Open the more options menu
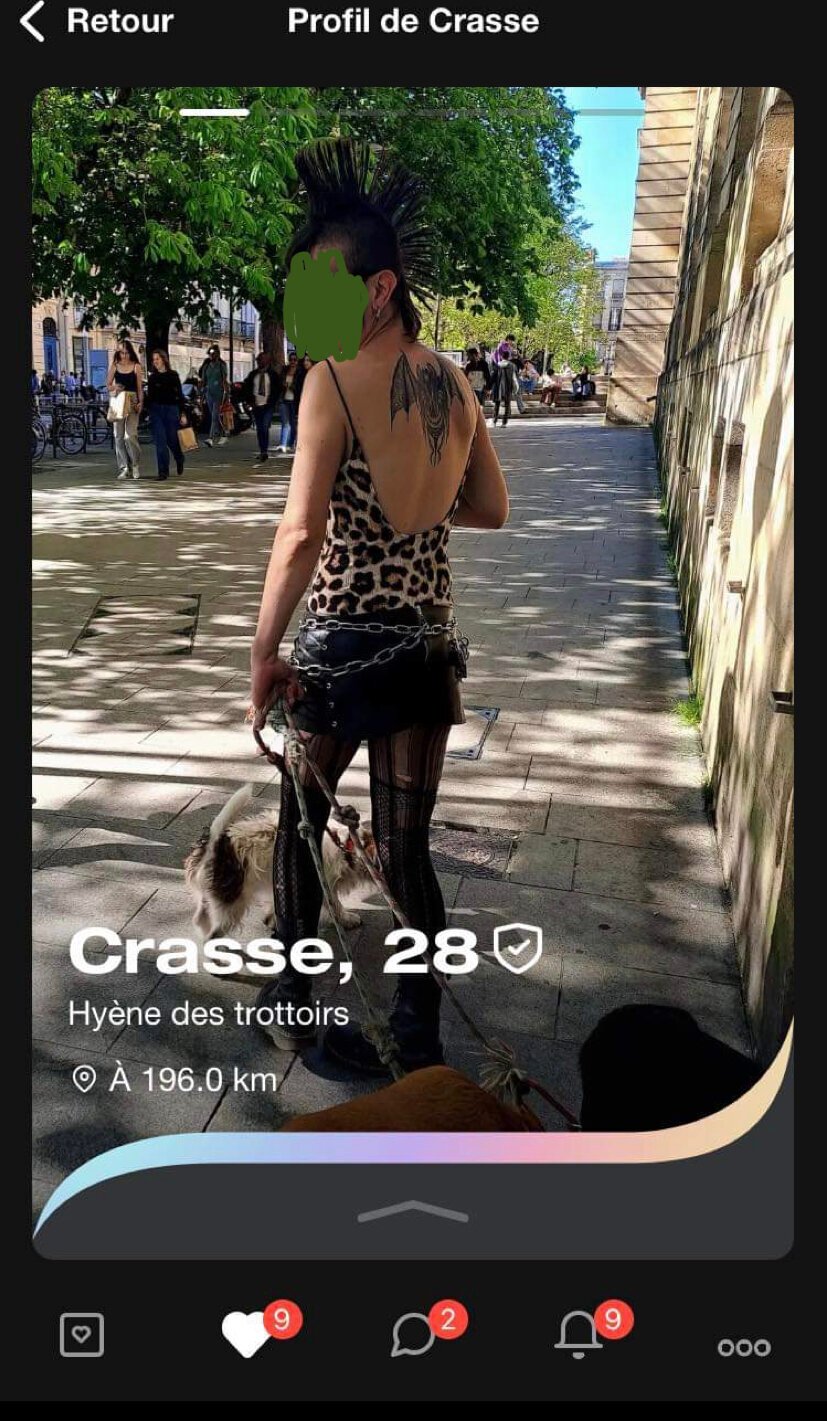Screen dimensions: 827x1421 [x=744, y=1347]
